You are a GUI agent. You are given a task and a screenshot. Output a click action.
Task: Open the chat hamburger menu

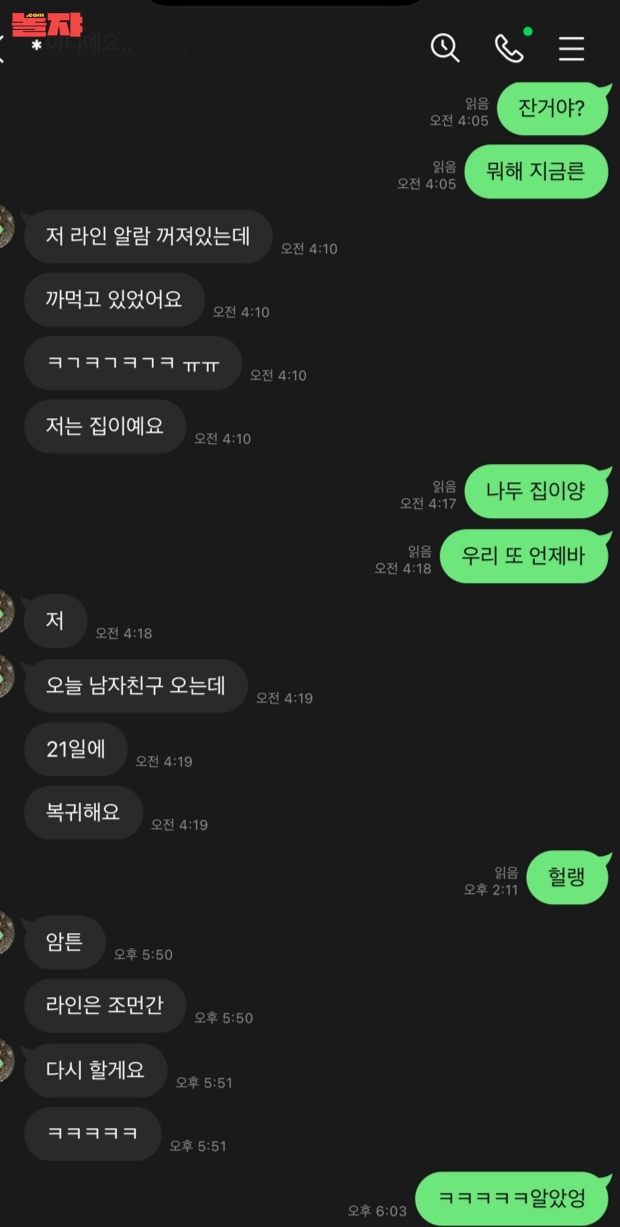[x=571, y=48]
